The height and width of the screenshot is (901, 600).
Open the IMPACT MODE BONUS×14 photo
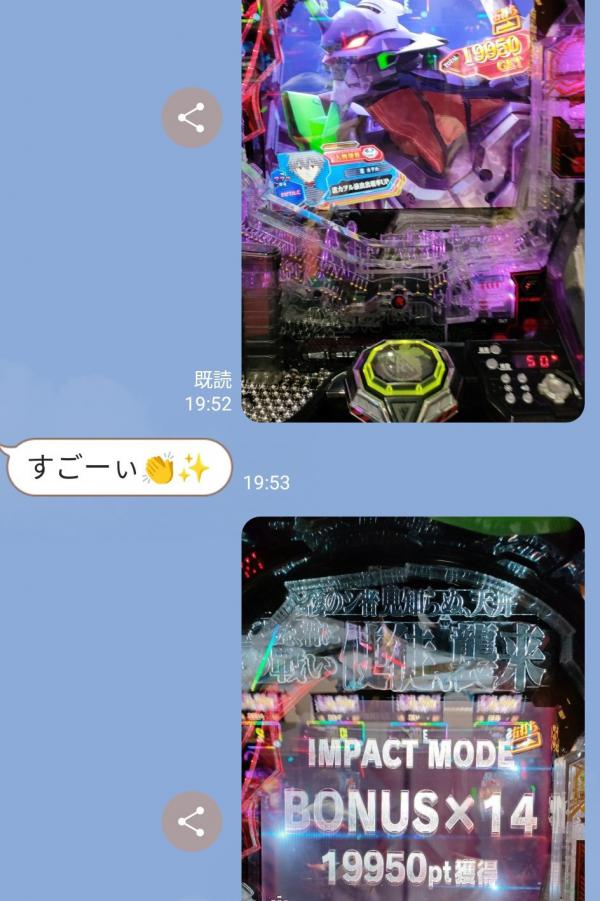(x=412, y=708)
